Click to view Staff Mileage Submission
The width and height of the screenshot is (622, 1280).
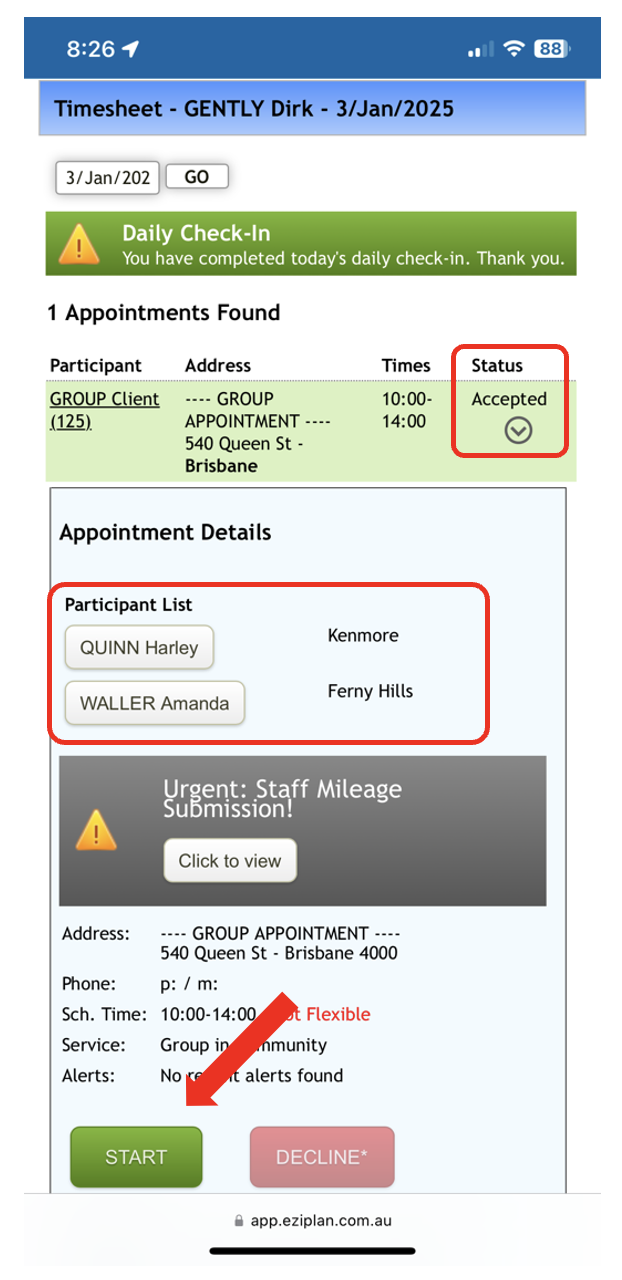(x=230, y=861)
